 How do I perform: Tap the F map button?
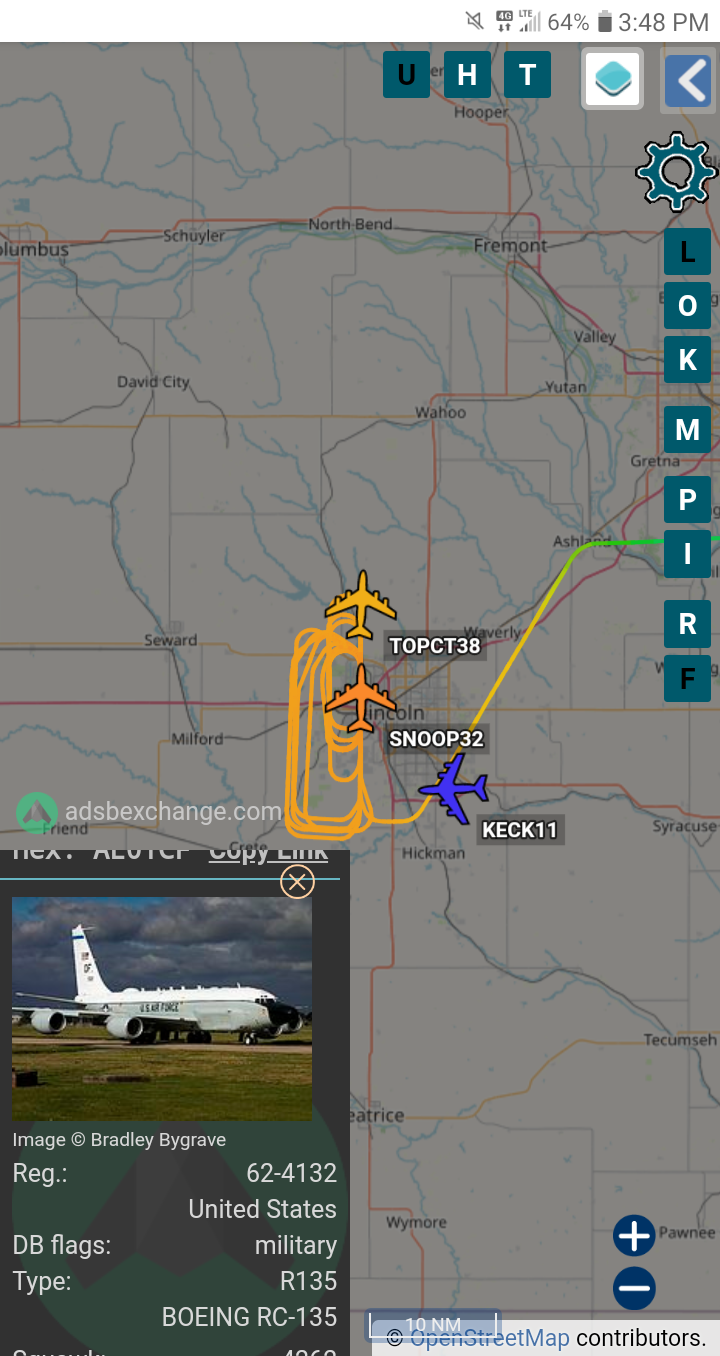coord(688,678)
